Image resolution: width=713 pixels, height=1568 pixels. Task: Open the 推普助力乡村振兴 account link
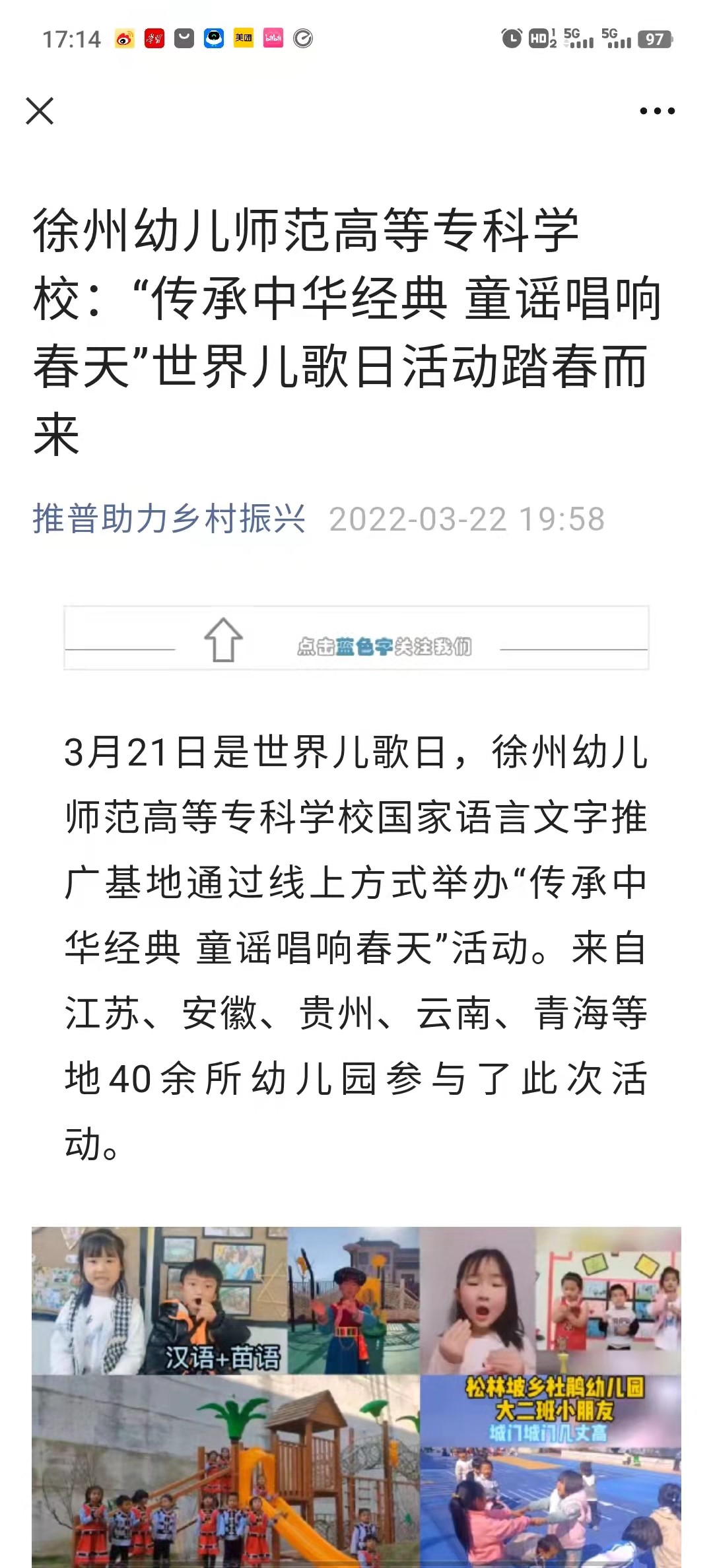point(169,519)
